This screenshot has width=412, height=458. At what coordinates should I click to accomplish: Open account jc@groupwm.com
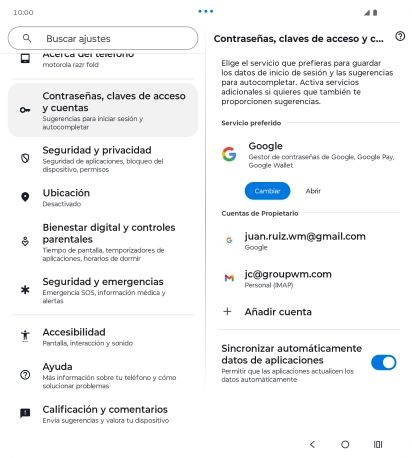[309, 278]
